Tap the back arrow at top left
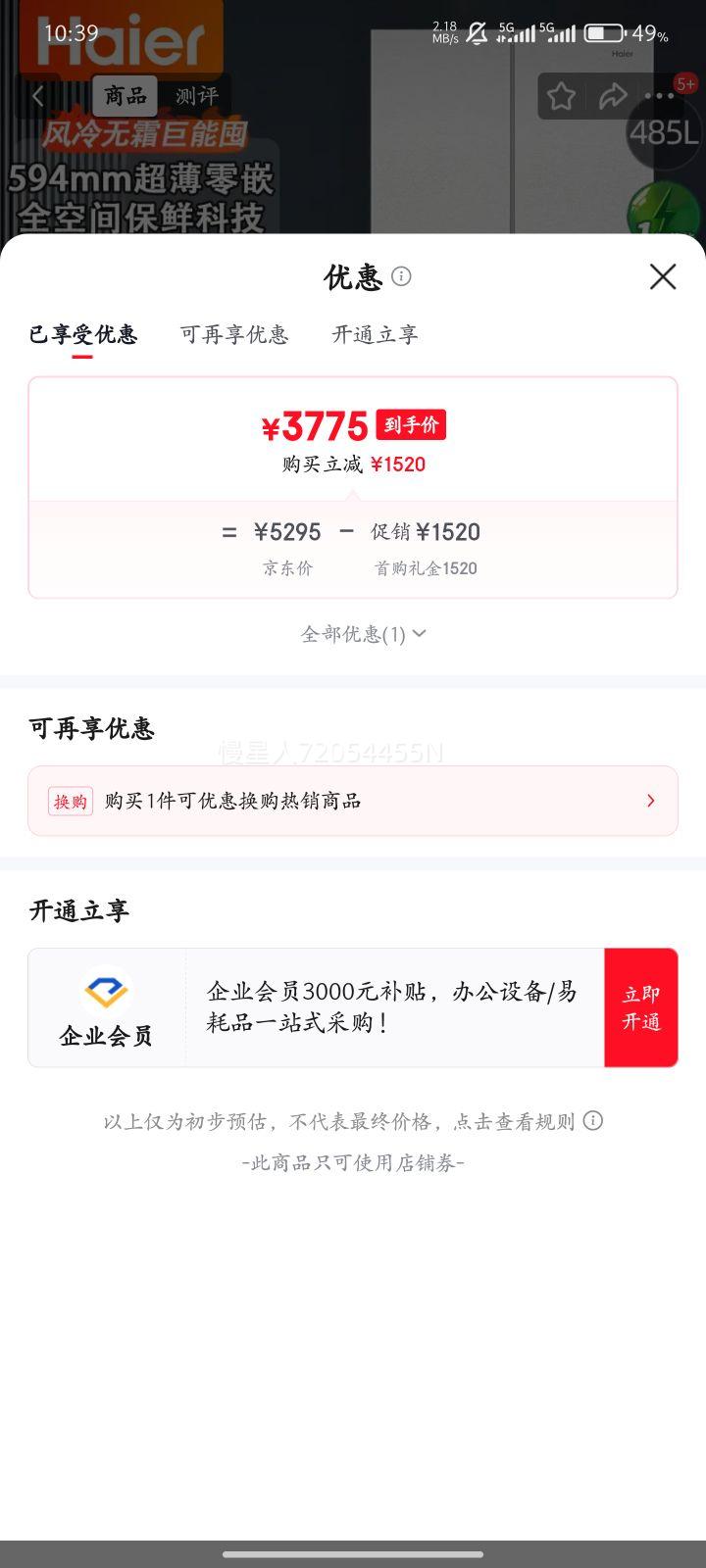 pos(37,96)
